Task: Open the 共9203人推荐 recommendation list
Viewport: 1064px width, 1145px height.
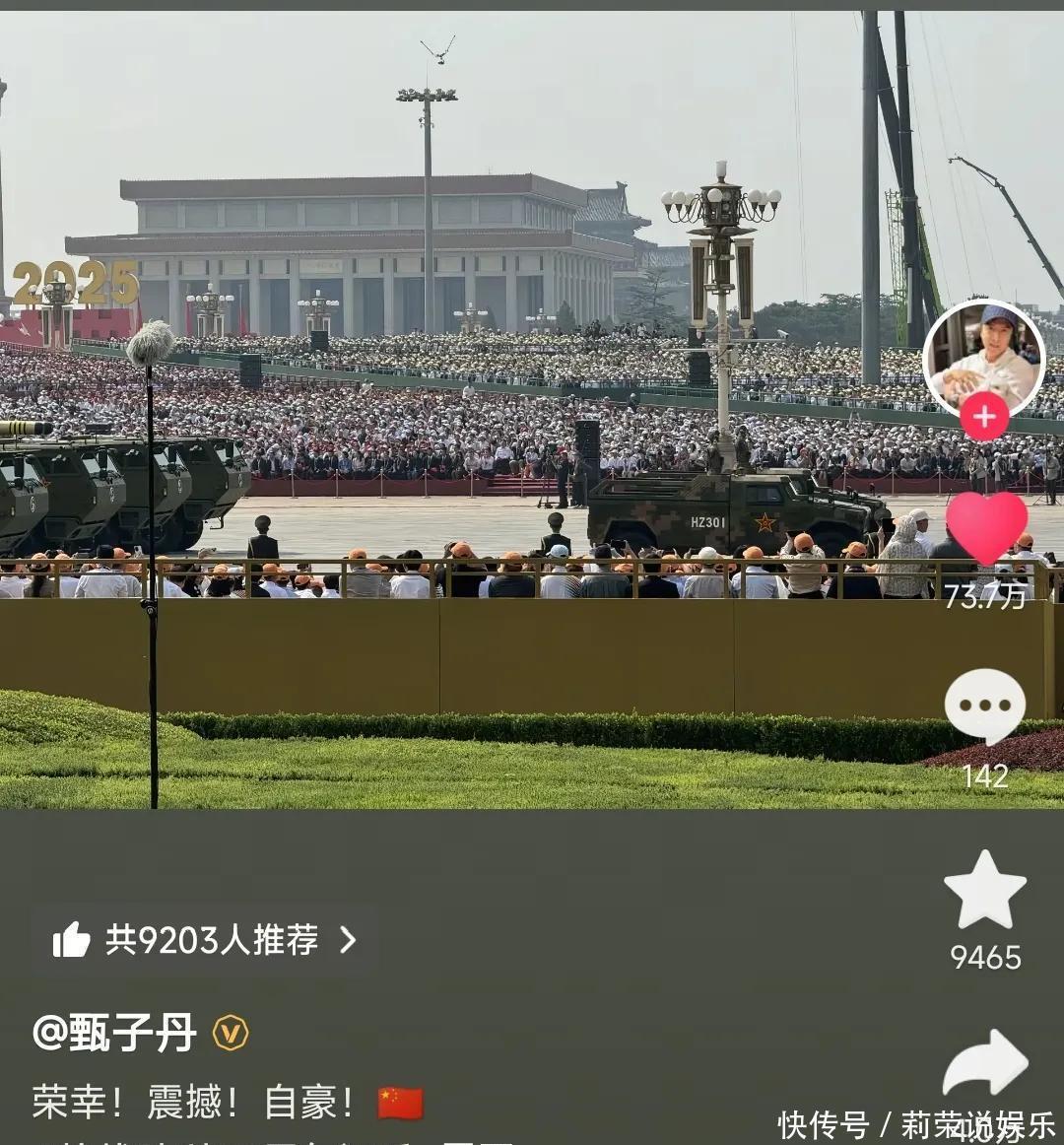Action: [204, 940]
